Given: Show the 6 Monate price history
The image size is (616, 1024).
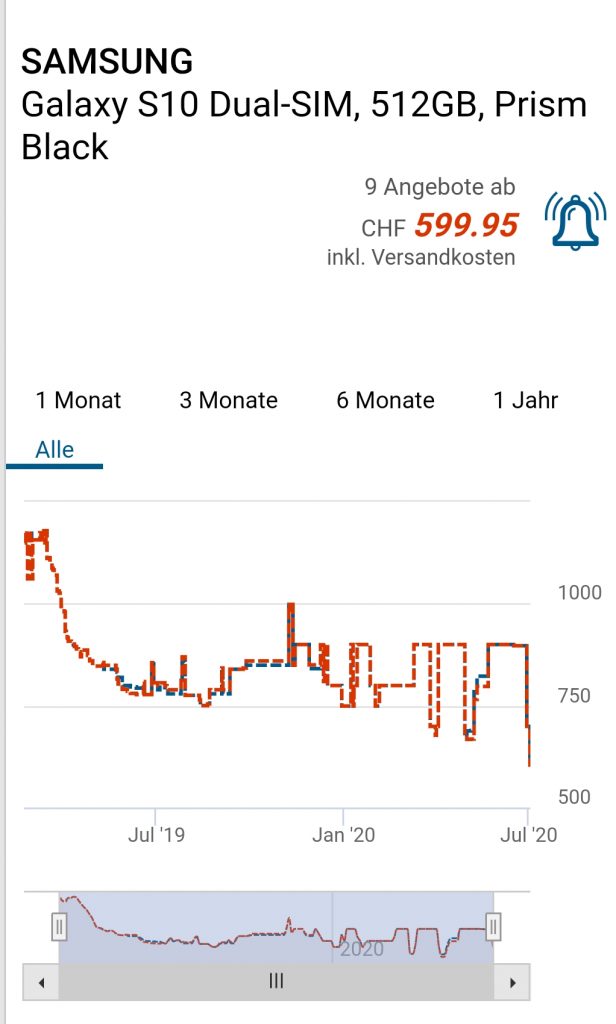Looking at the screenshot, I should pyautogui.click(x=385, y=401).
